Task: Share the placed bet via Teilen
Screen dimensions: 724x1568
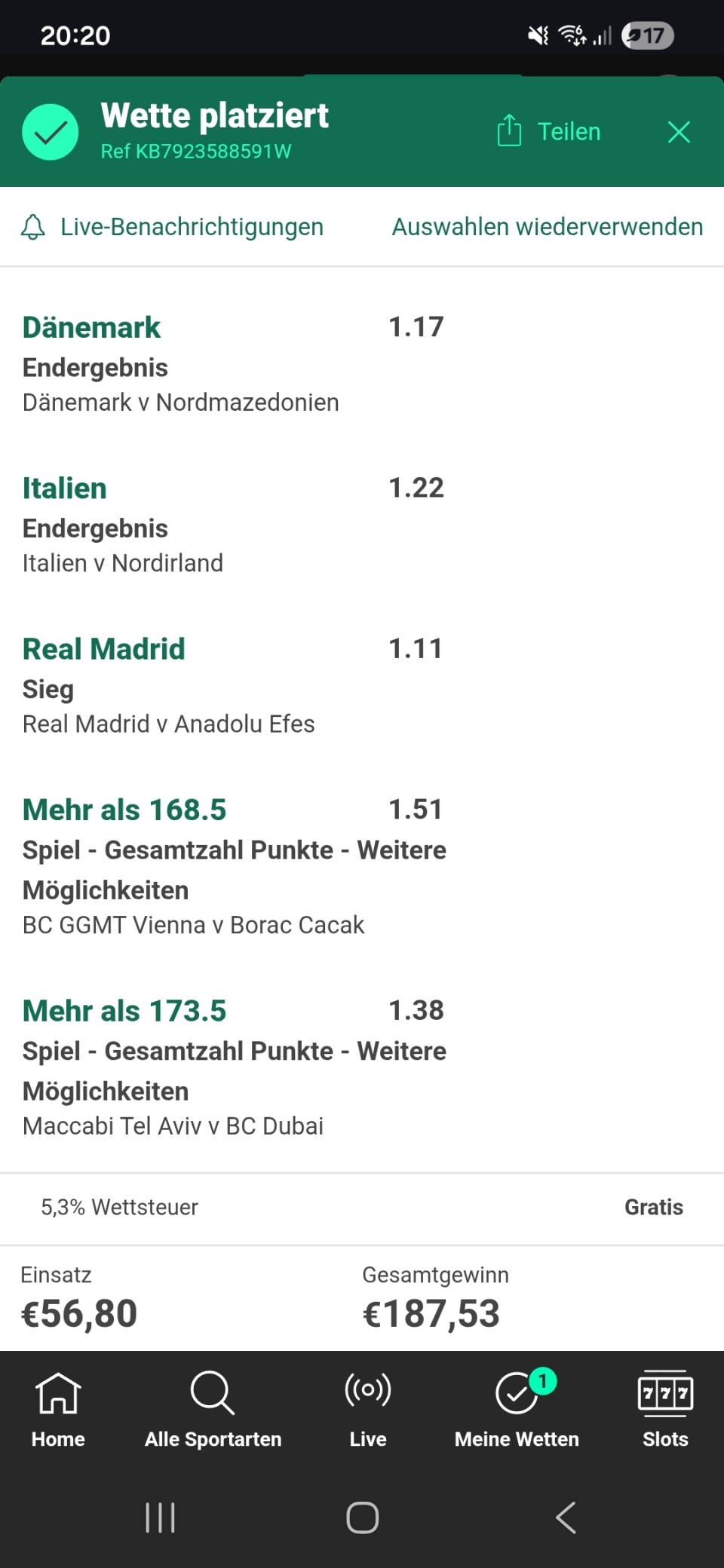Action: click(x=549, y=131)
